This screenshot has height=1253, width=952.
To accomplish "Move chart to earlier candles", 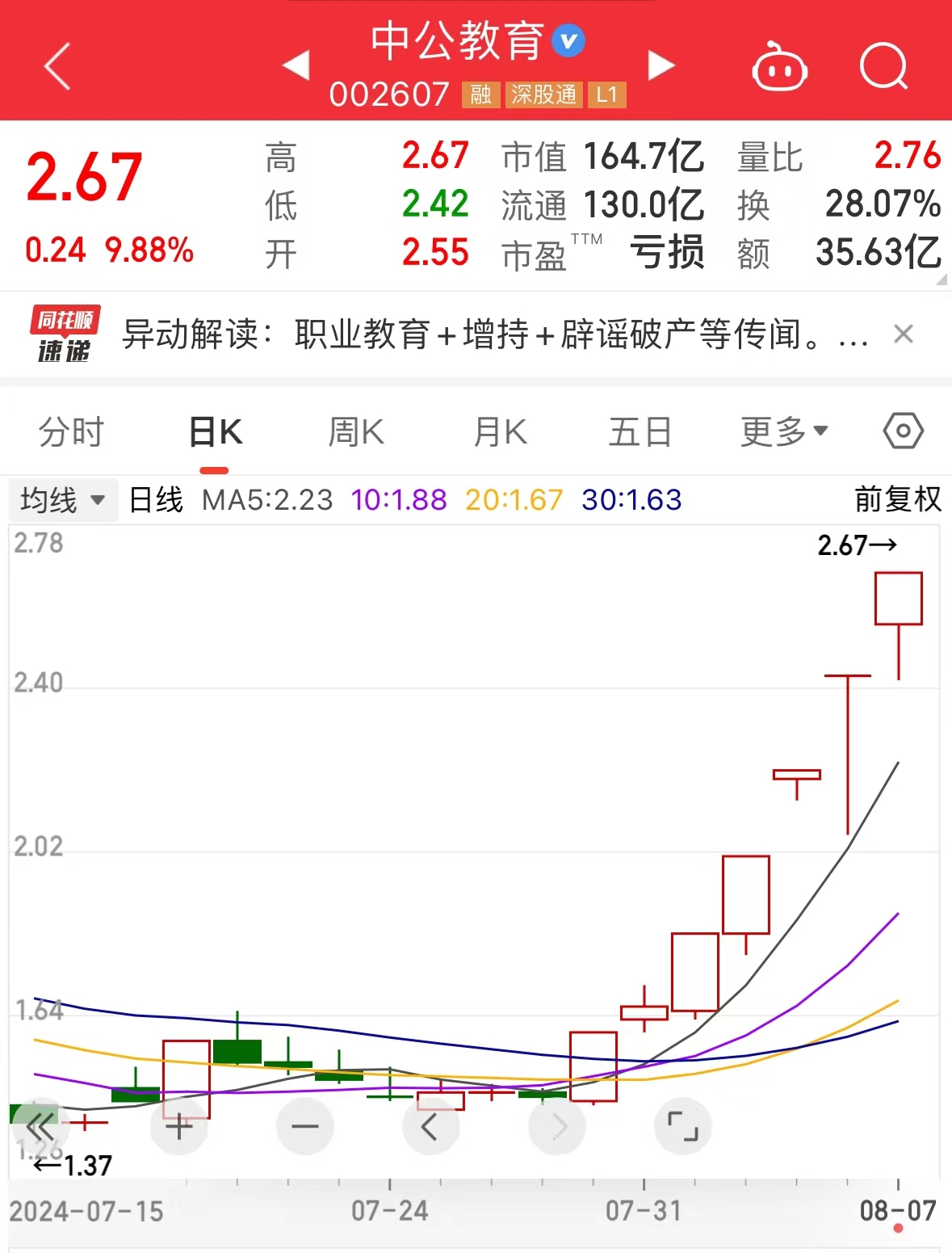I will (430, 1126).
